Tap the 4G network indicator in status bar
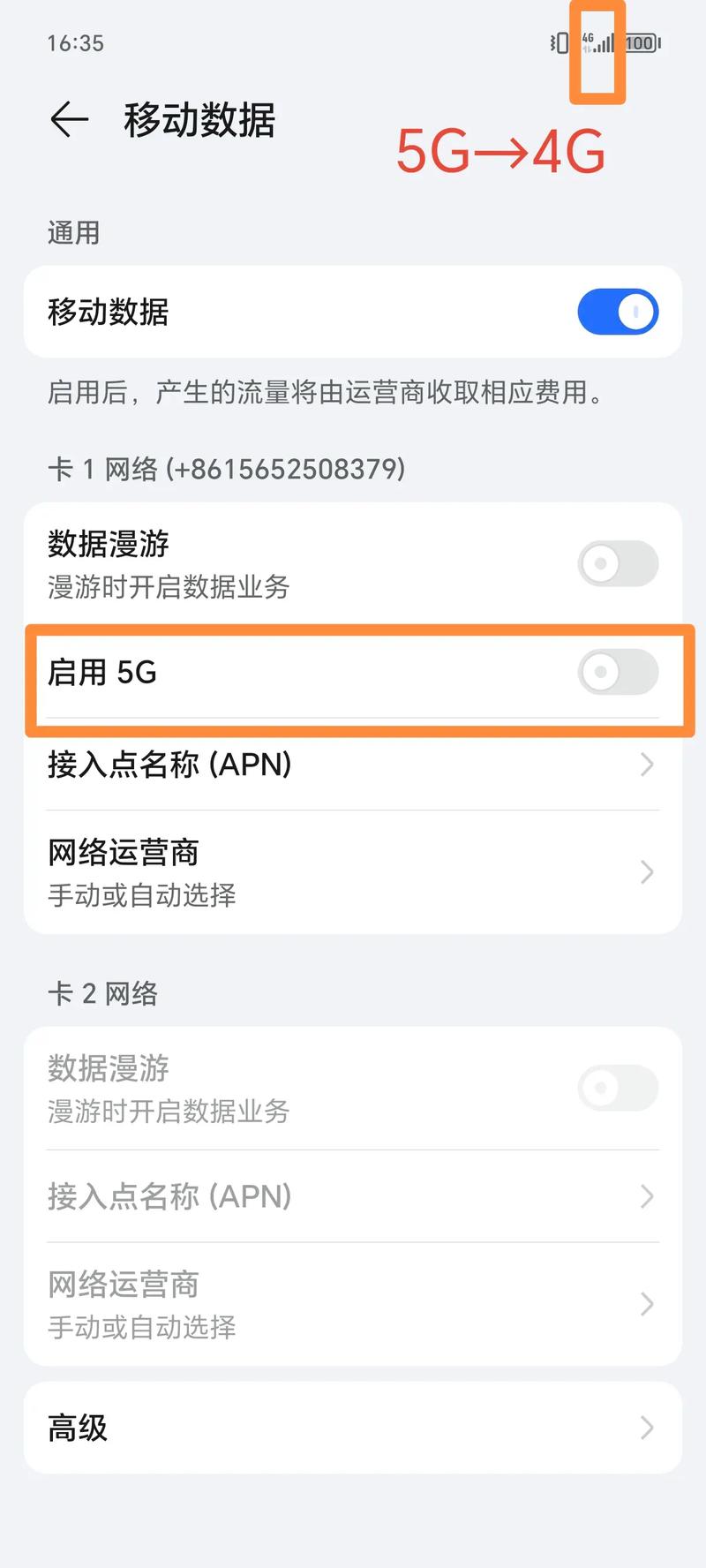This screenshot has height=1568, width=706. point(588,39)
